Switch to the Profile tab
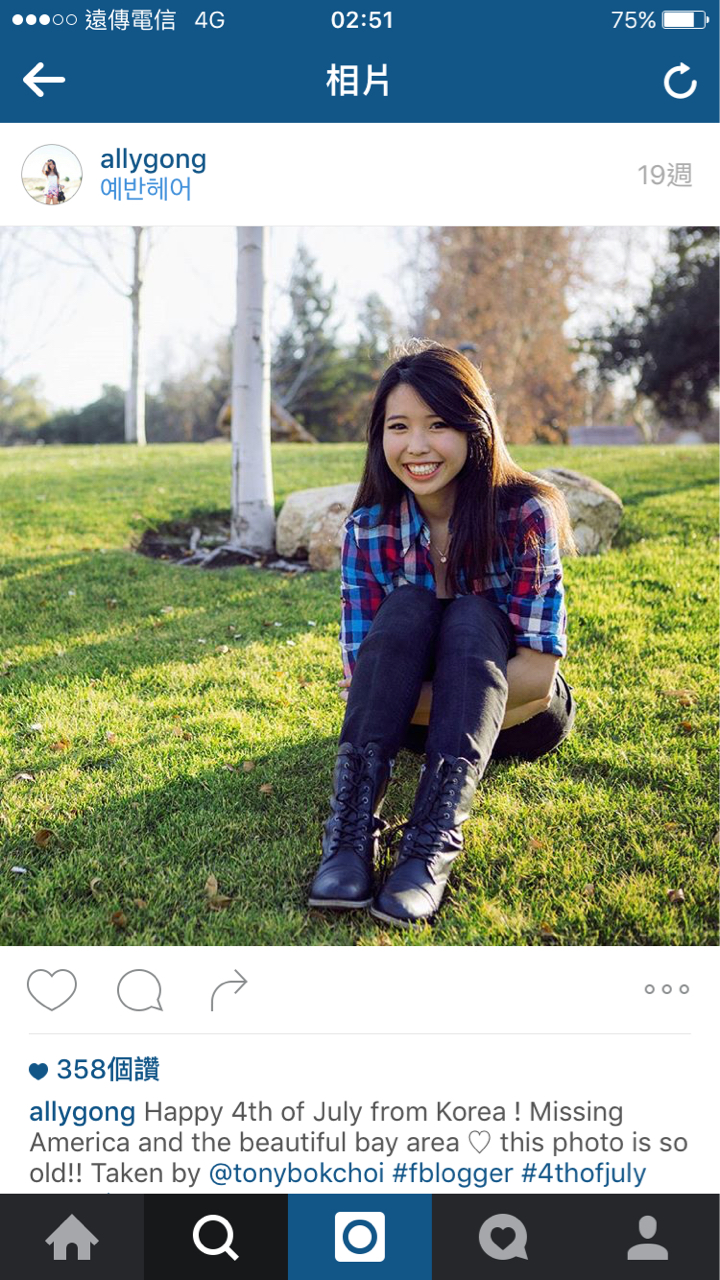The image size is (720, 1280). 647,1238
